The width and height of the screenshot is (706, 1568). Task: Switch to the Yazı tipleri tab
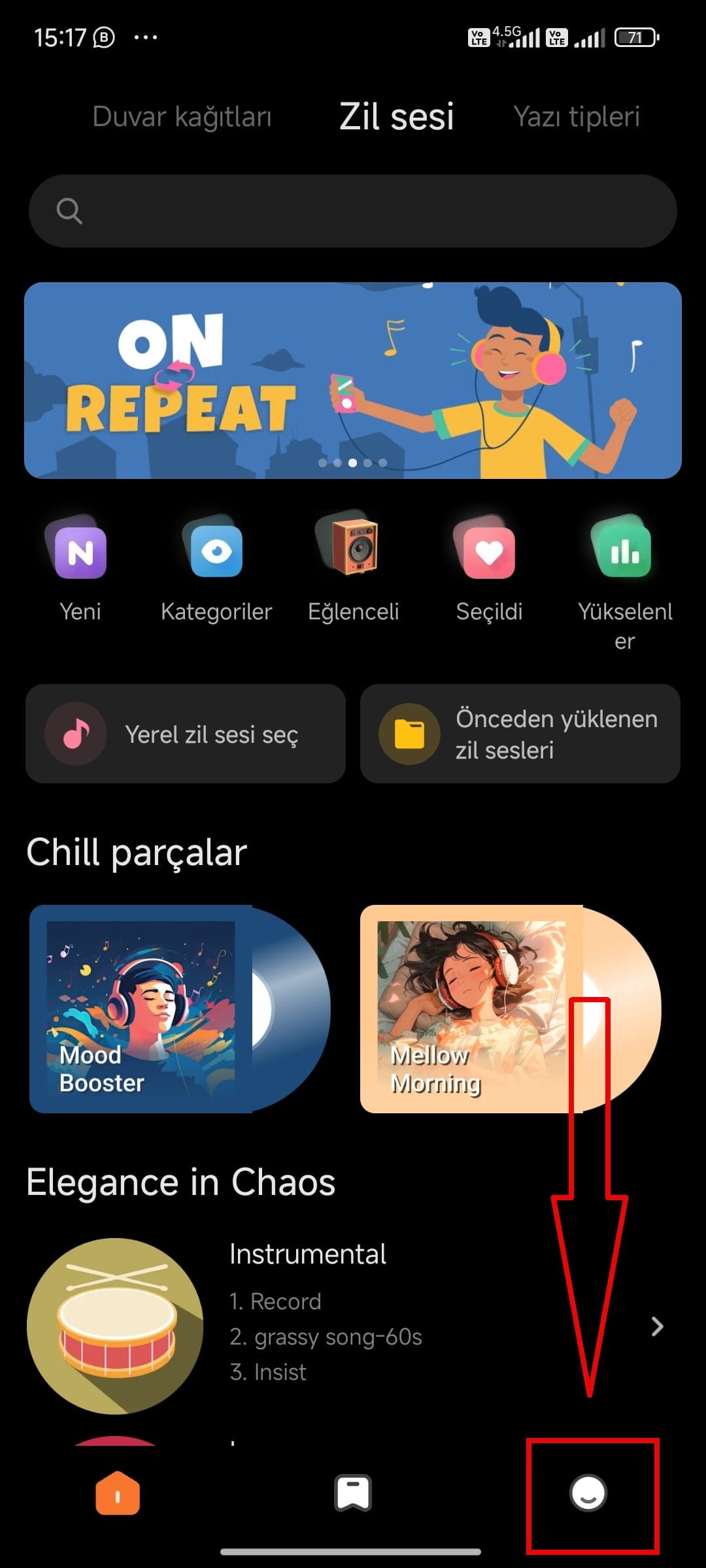(x=577, y=117)
